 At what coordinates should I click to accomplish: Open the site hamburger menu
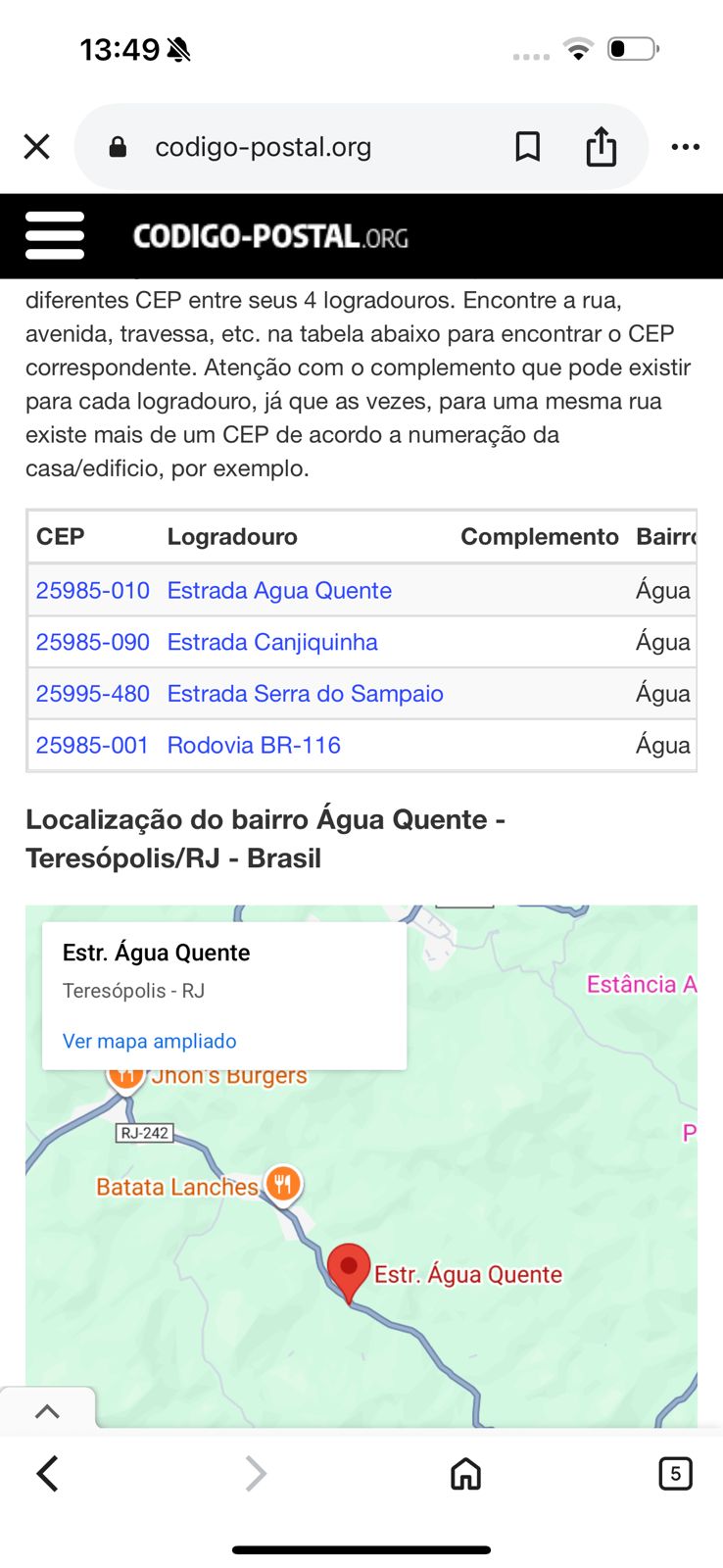55,235
